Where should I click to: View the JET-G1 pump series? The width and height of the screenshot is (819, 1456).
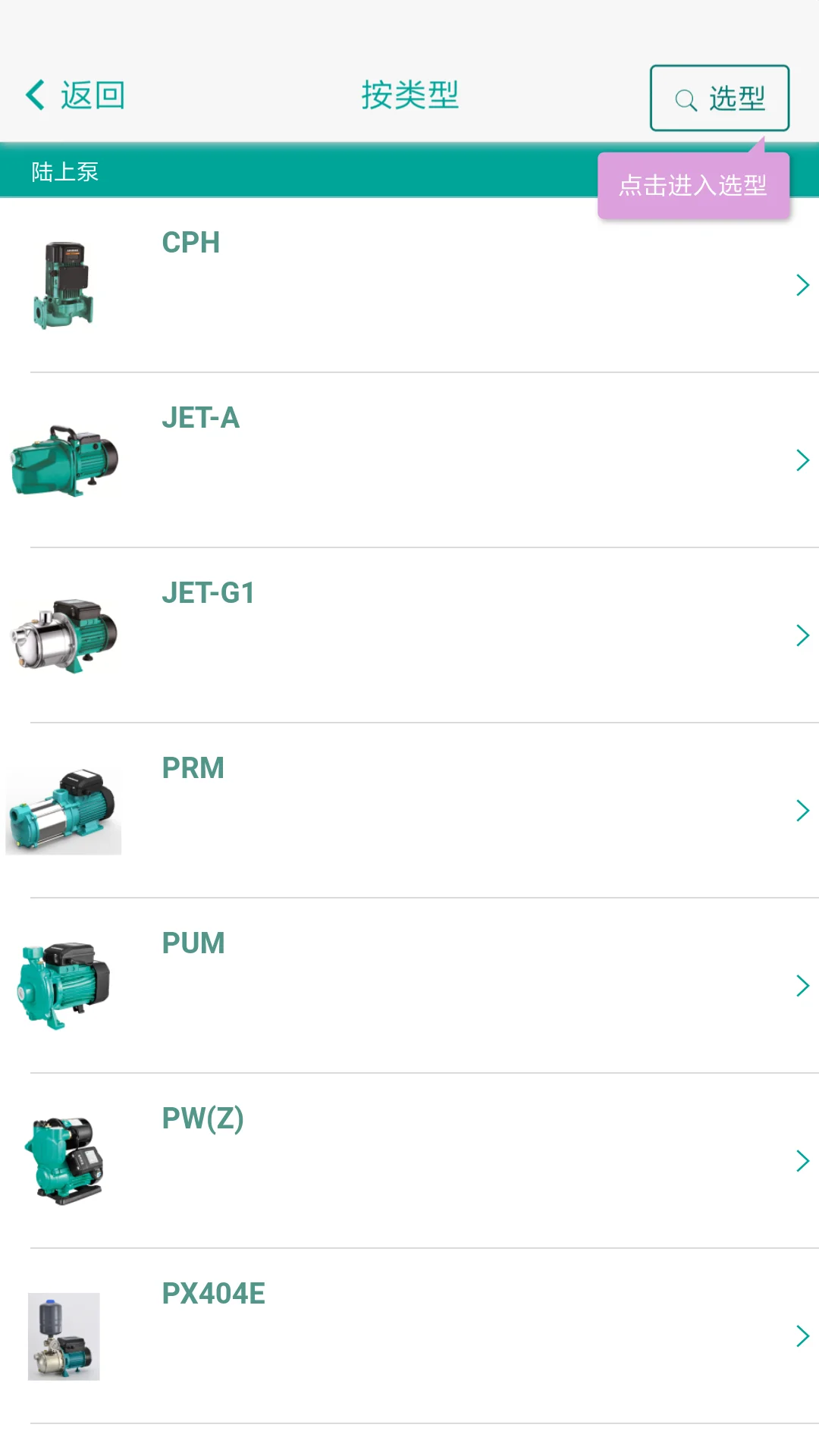[409, 635]
